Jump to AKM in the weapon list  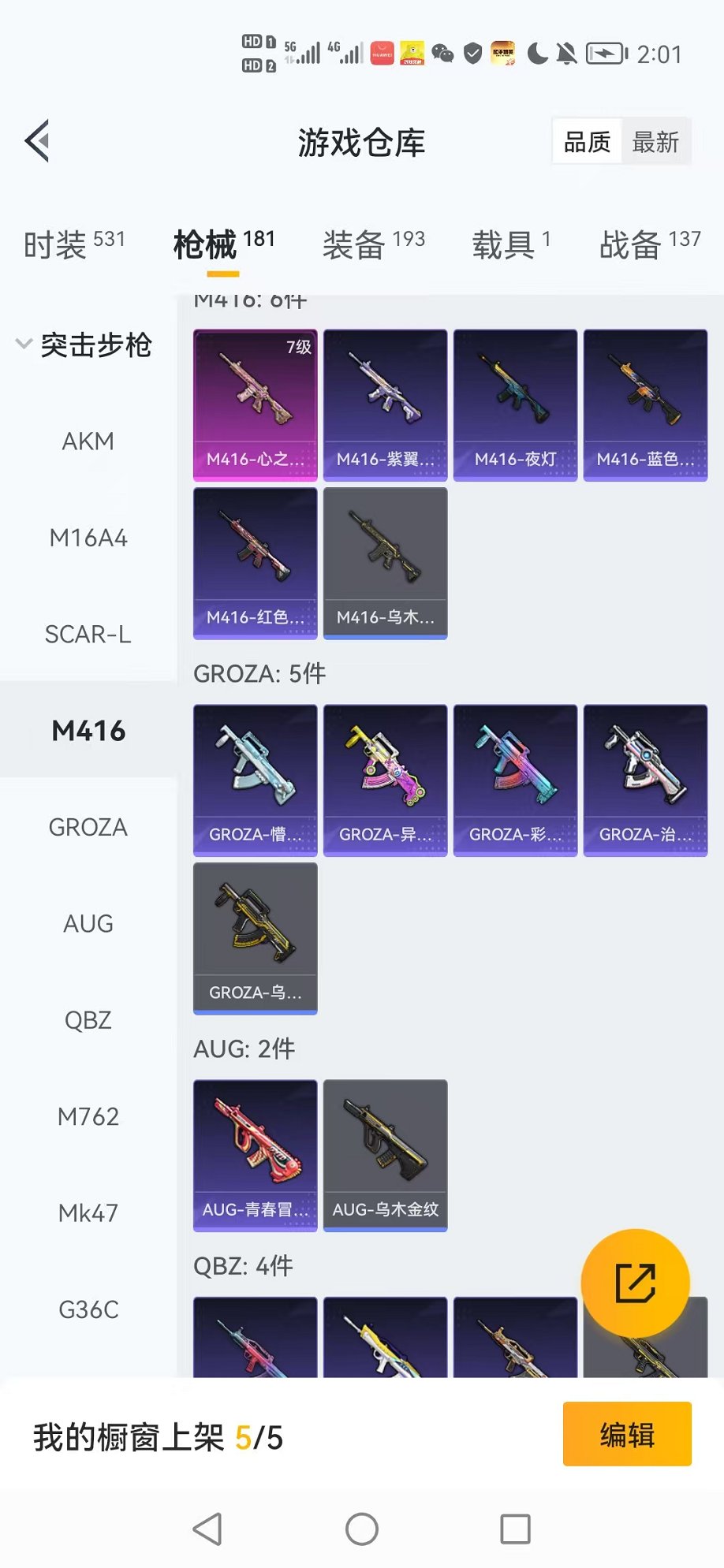coord(88,441)
